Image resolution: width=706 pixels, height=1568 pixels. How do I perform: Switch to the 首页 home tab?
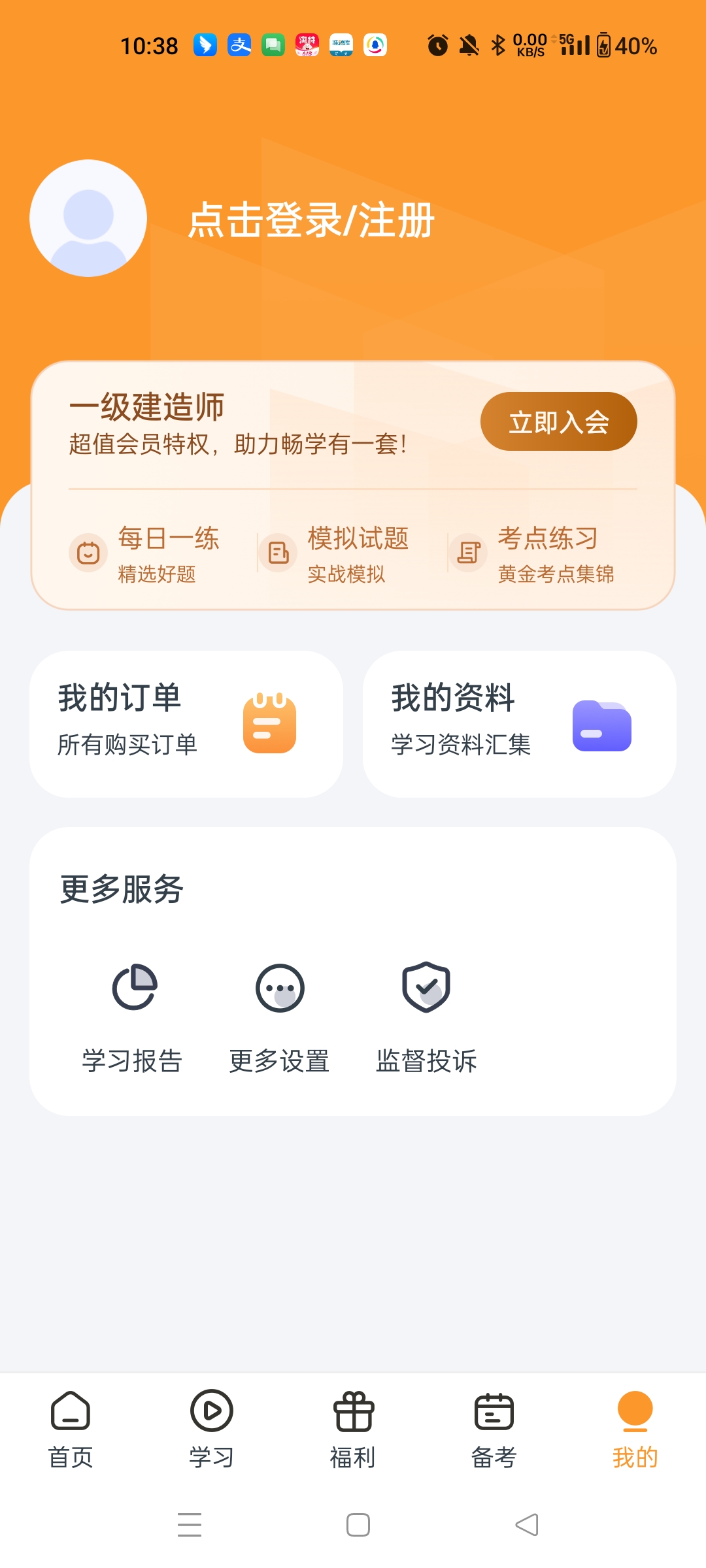[71, 1429]
